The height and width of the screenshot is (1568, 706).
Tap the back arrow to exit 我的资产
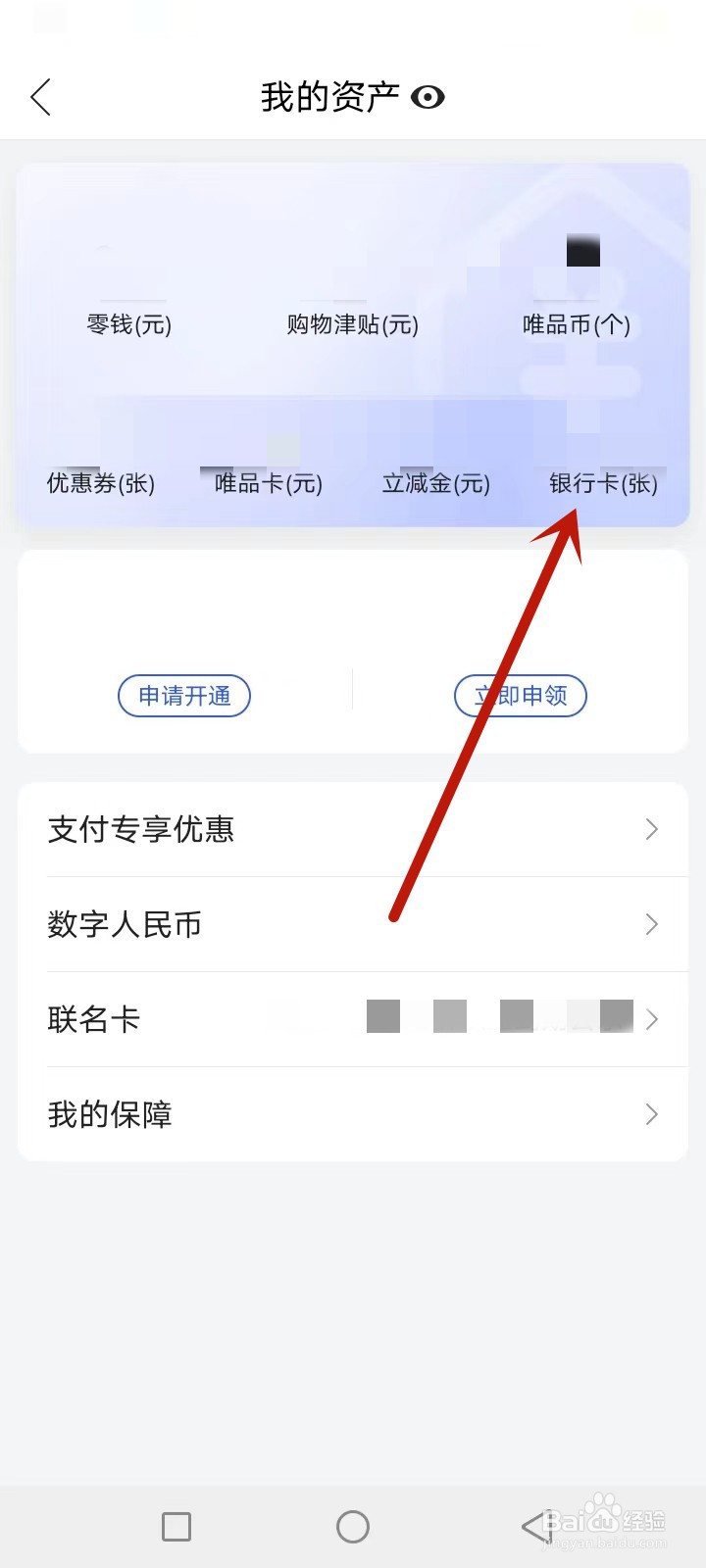coord(39,97)
